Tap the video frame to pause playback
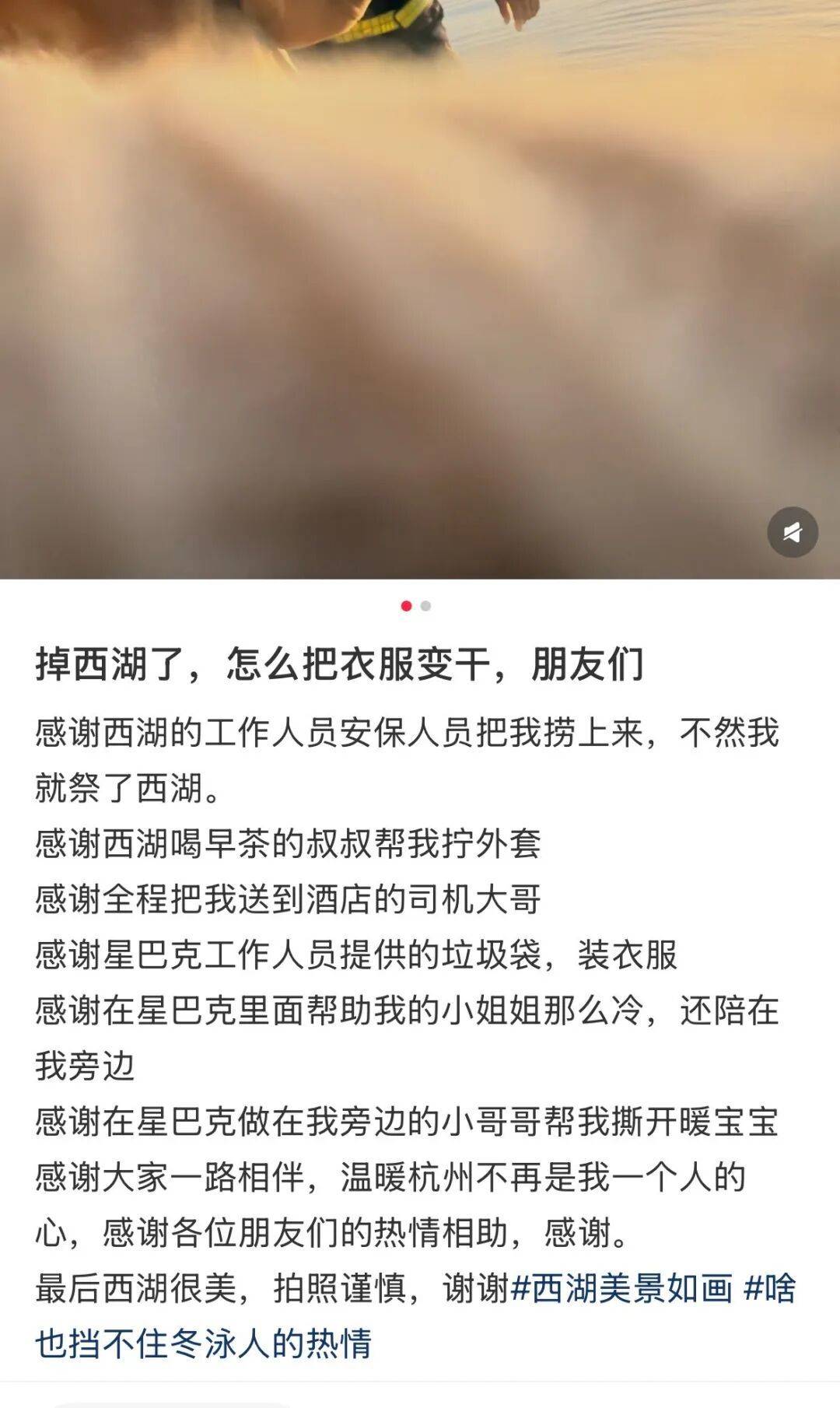This screenshot has height=1408, width=840. click(420, 288)
